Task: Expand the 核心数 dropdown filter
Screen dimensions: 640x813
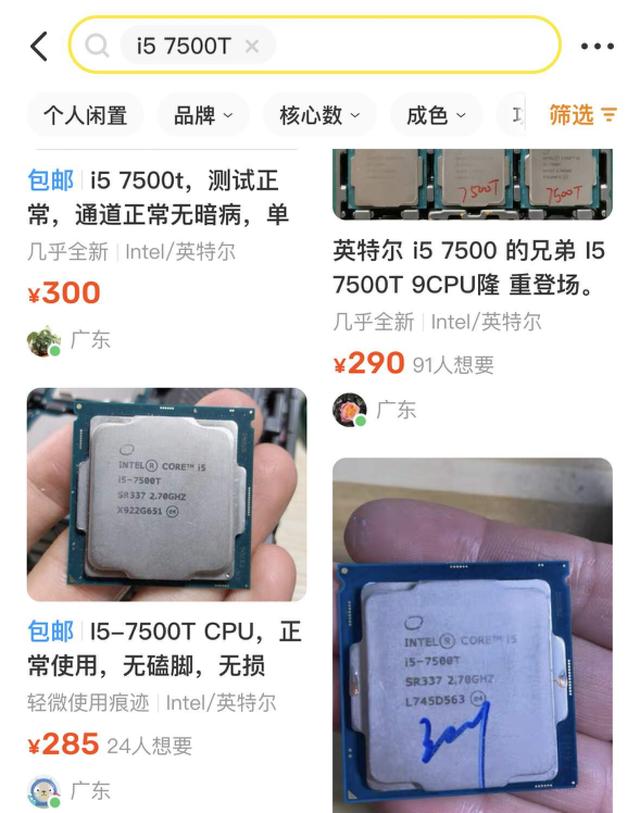Action: 320,115
